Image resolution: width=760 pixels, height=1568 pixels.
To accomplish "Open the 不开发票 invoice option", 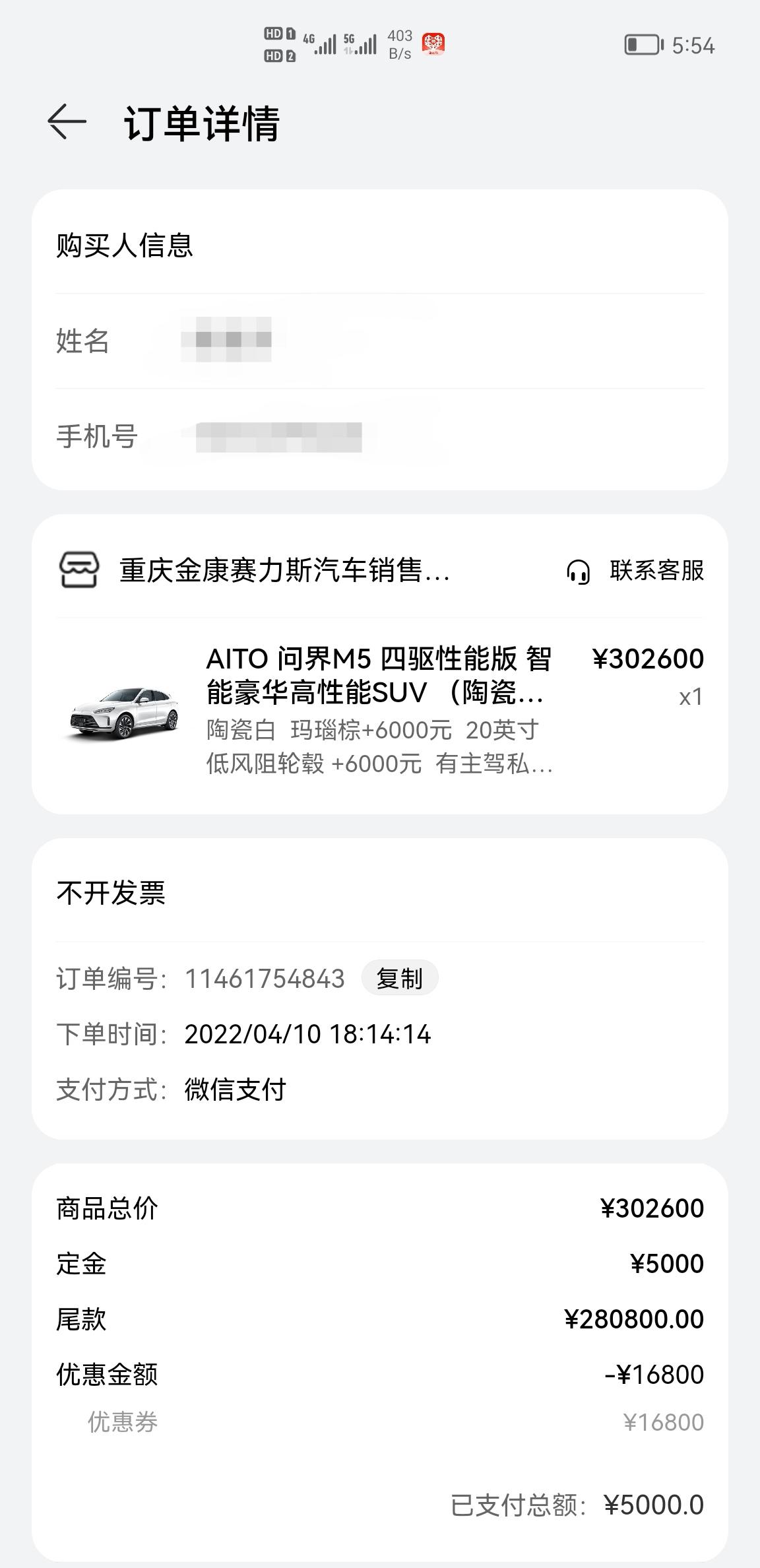I will pyautogui.click(x=111, y=892).
